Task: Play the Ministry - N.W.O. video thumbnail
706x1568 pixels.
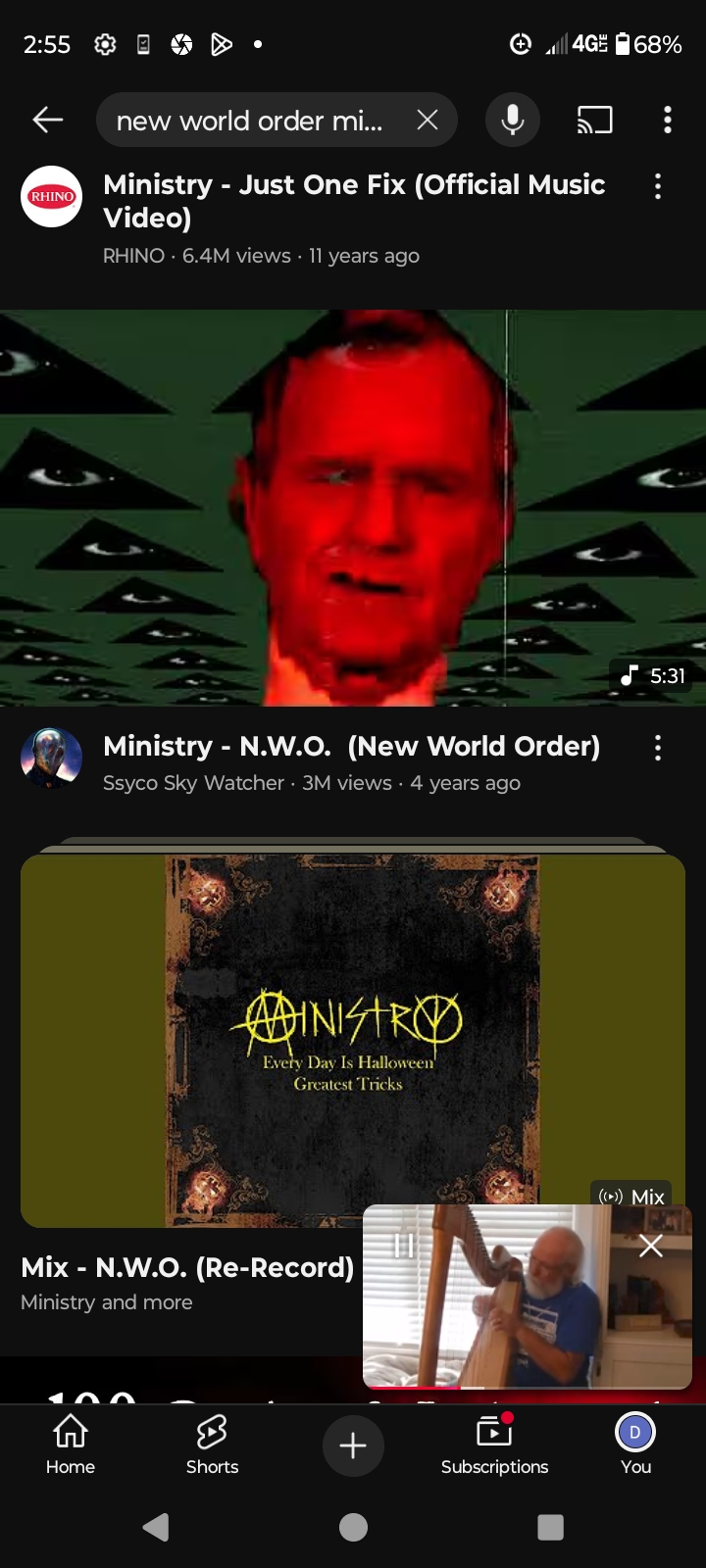Action: pos(353,508)
